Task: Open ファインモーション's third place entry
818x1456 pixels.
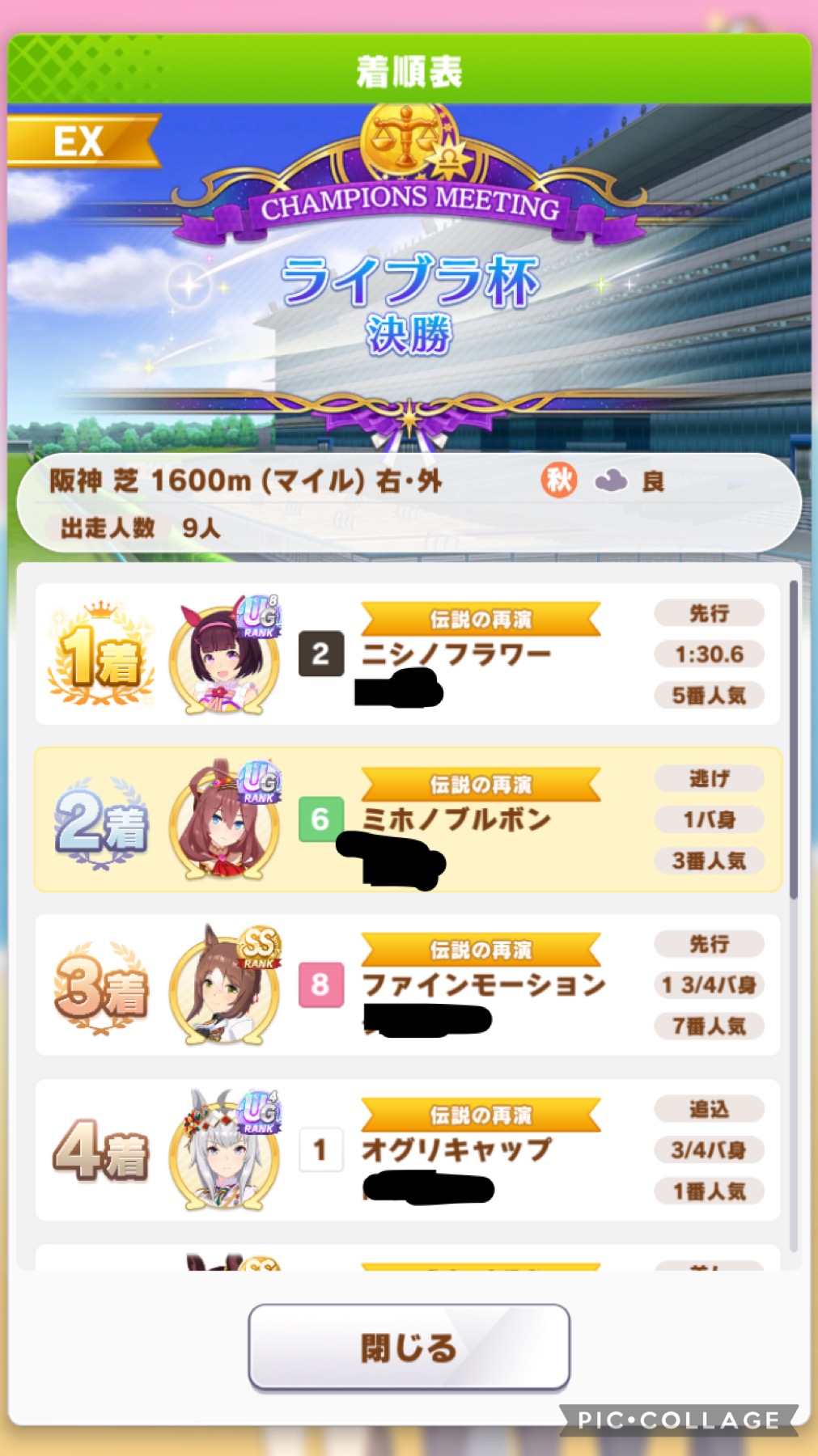Action: tap(408, 985)
